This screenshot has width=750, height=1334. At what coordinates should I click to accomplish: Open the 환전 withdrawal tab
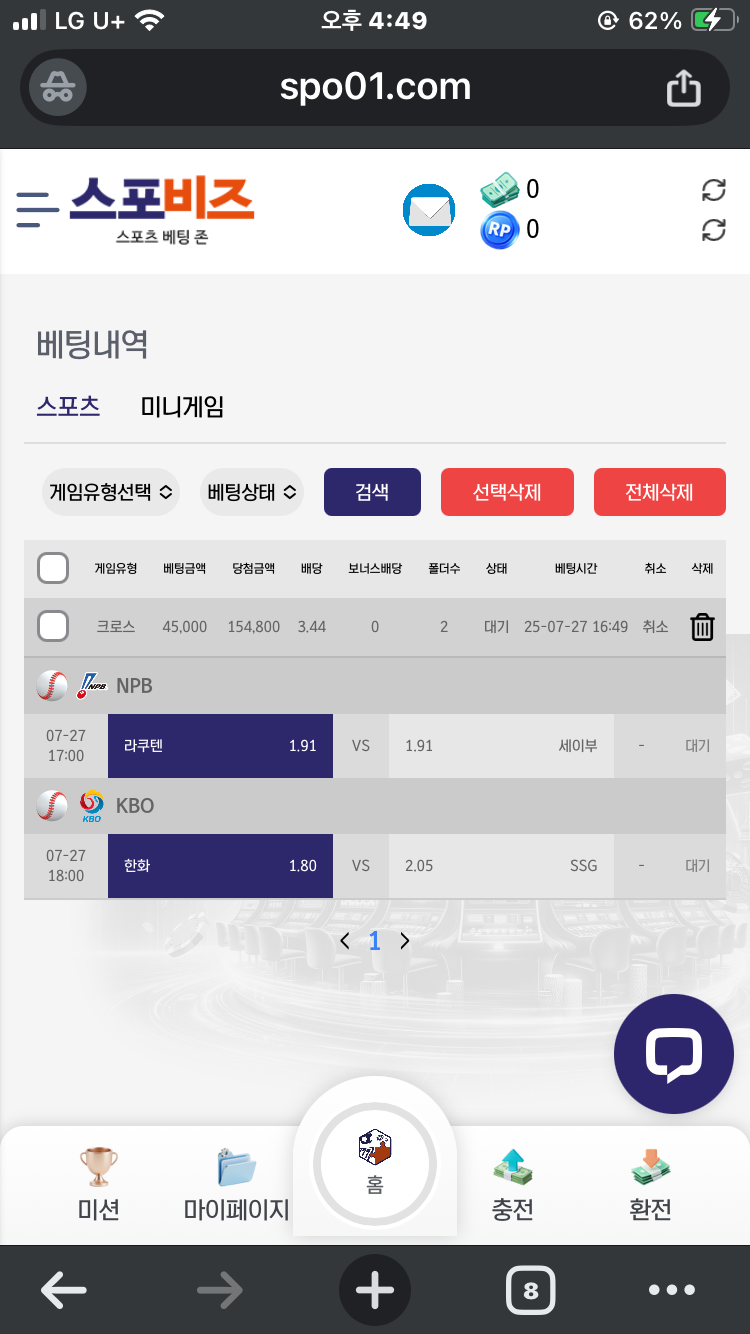pyautogui.click(x=650, y=1186)
